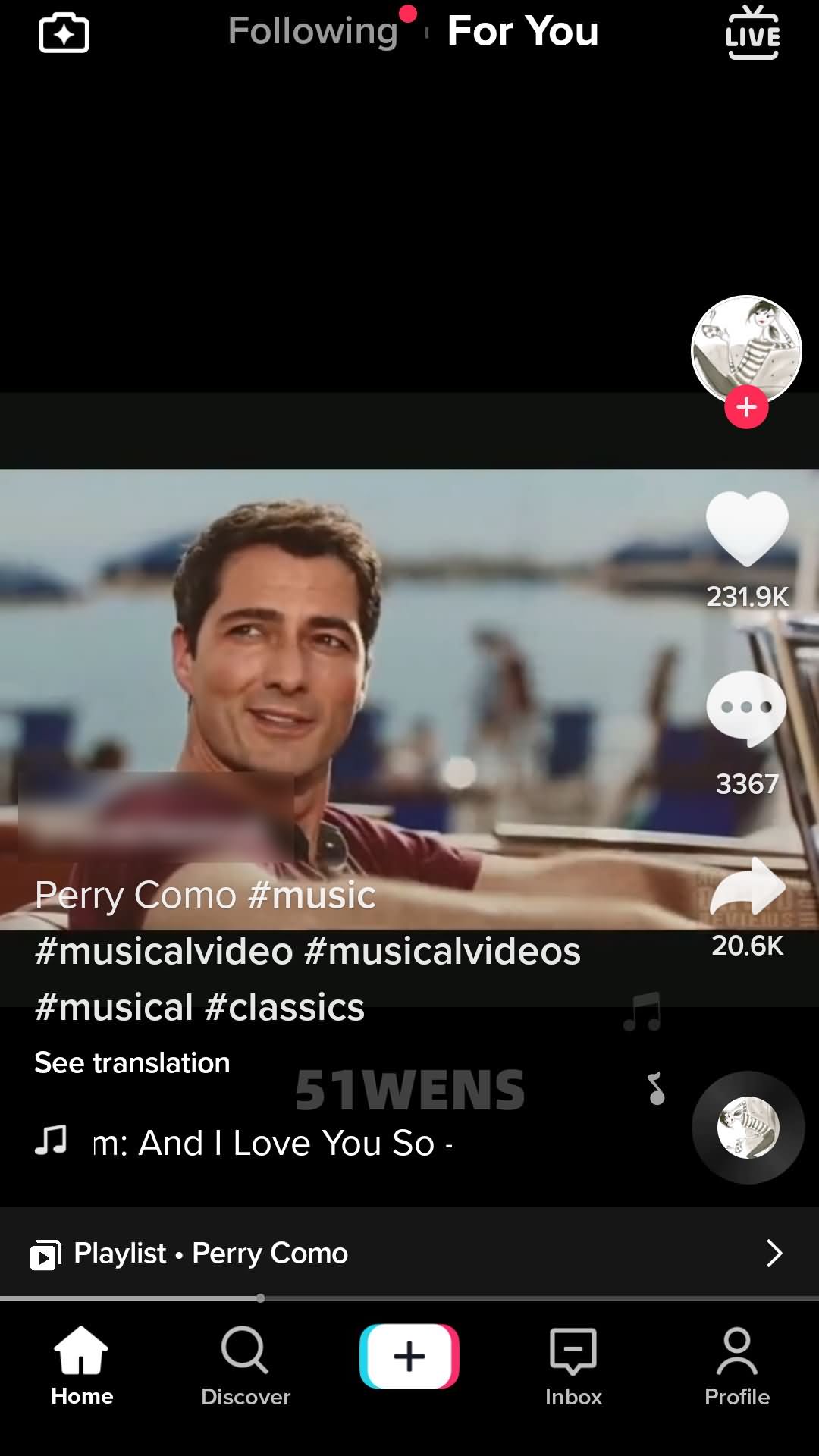This screenshot has width=819, height=1456.
Task: Open the Inbox tab
Action: pos(573,1366)
